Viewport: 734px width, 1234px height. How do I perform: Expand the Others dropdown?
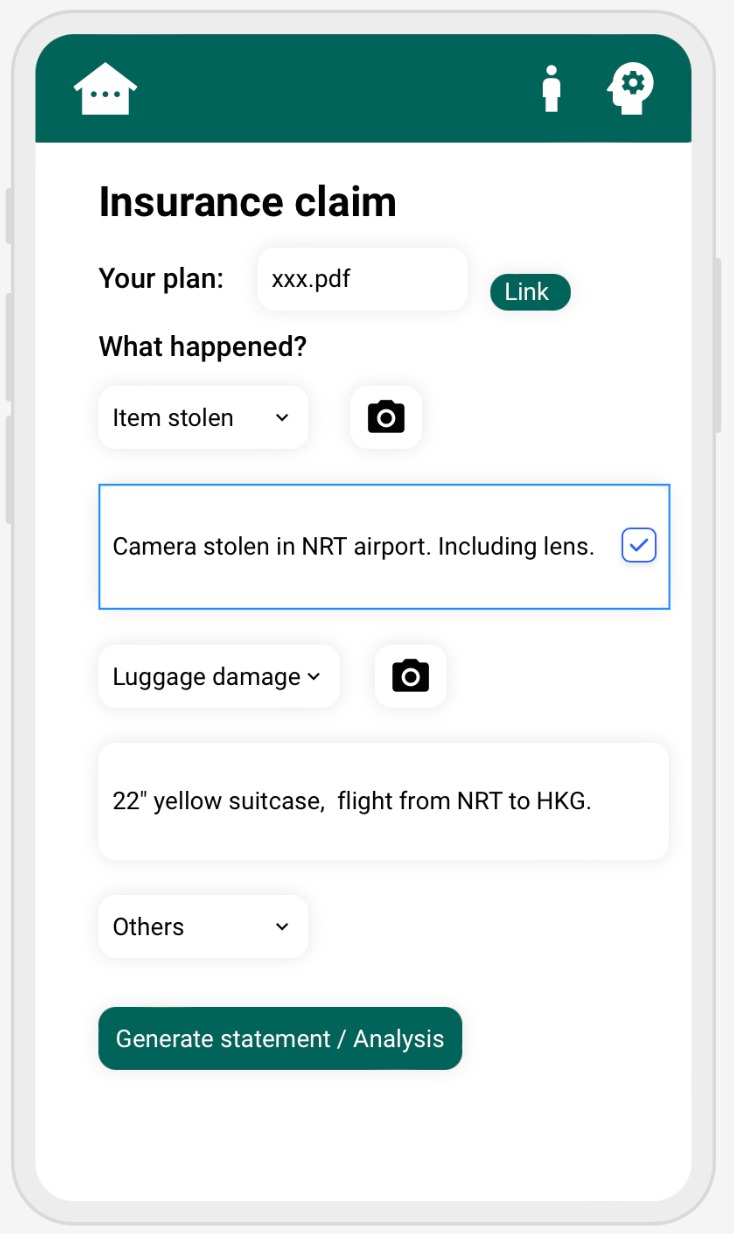pyautogui.click(x=203, y=927)
